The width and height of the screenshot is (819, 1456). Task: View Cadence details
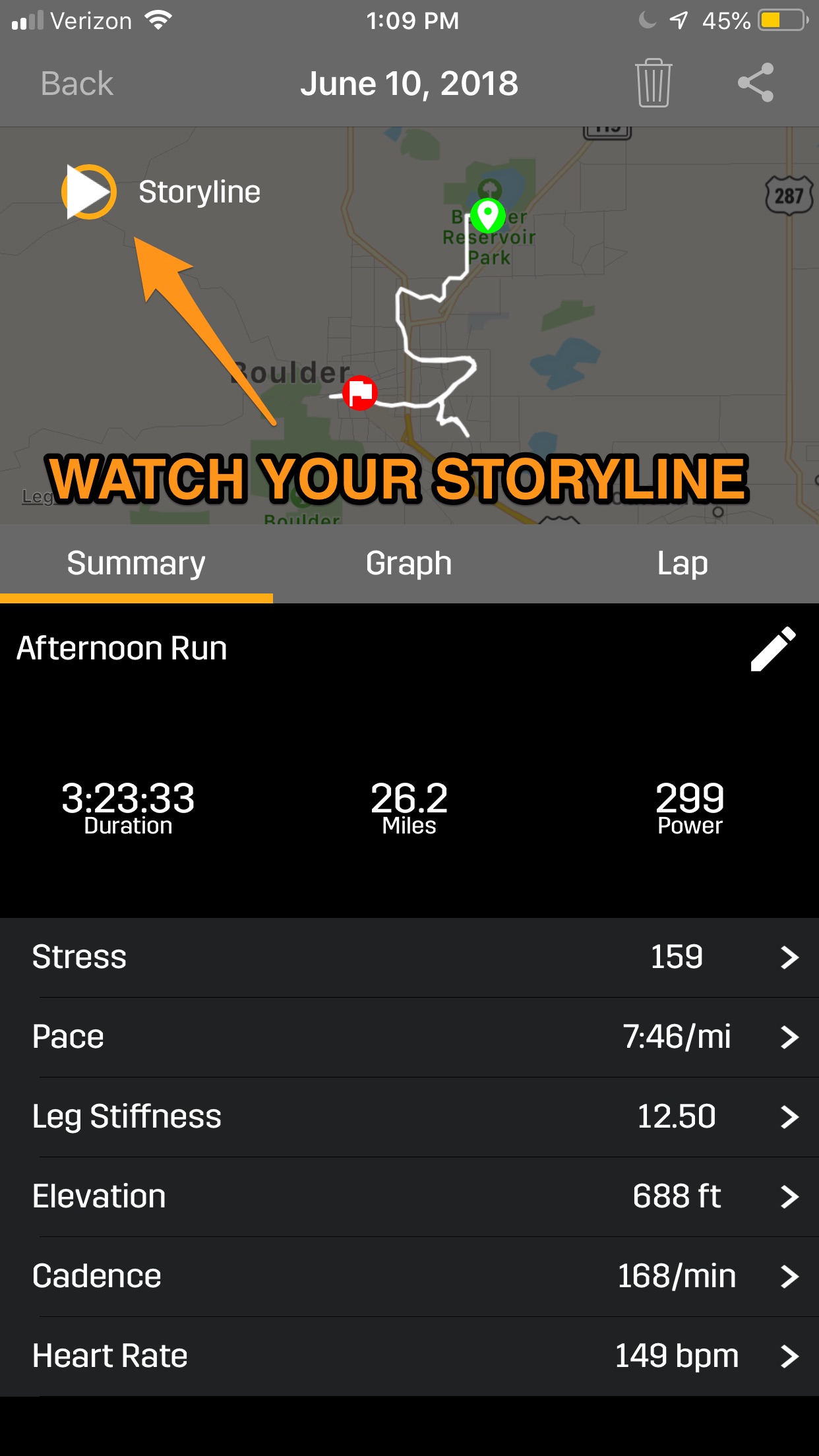coord(409,1277)
